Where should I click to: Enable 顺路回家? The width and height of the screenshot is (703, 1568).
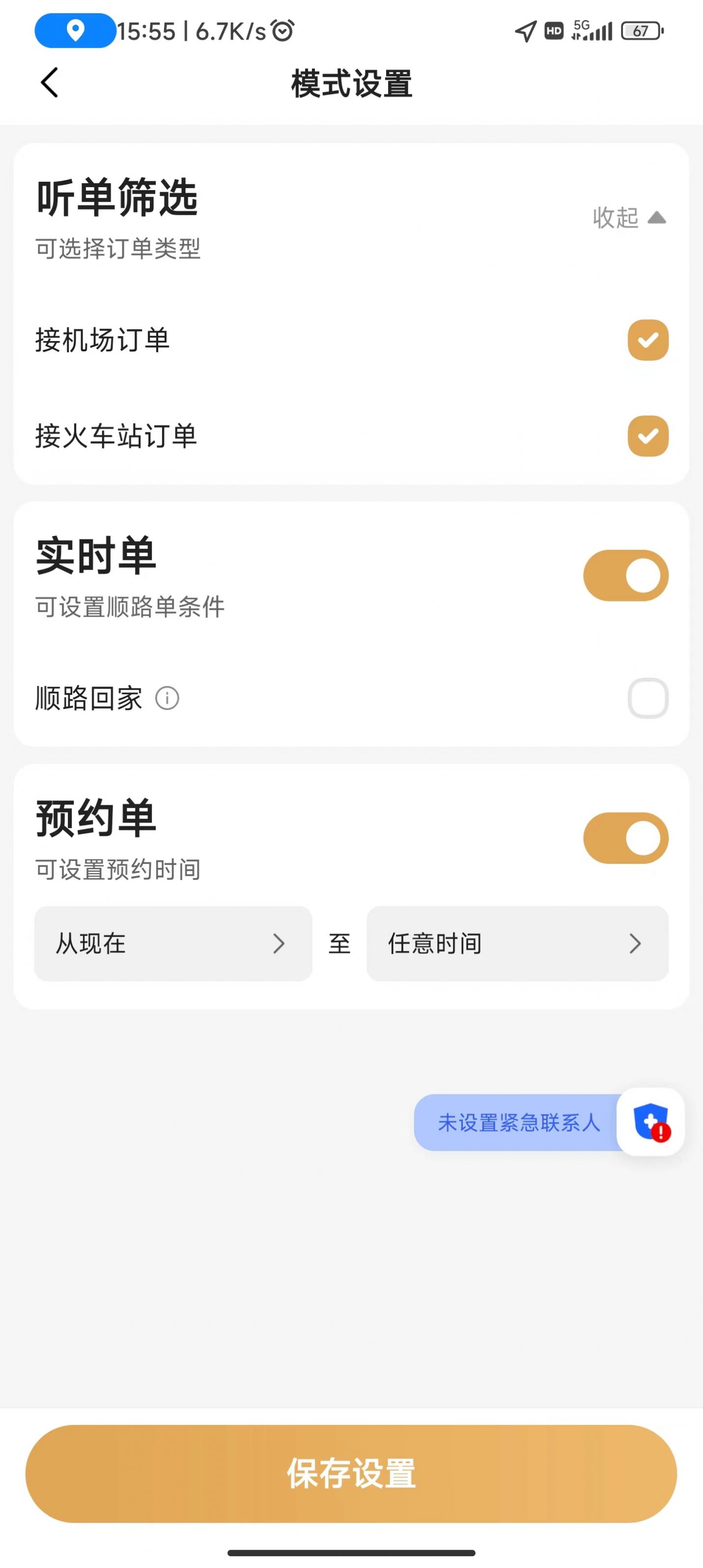click(647, 698)
